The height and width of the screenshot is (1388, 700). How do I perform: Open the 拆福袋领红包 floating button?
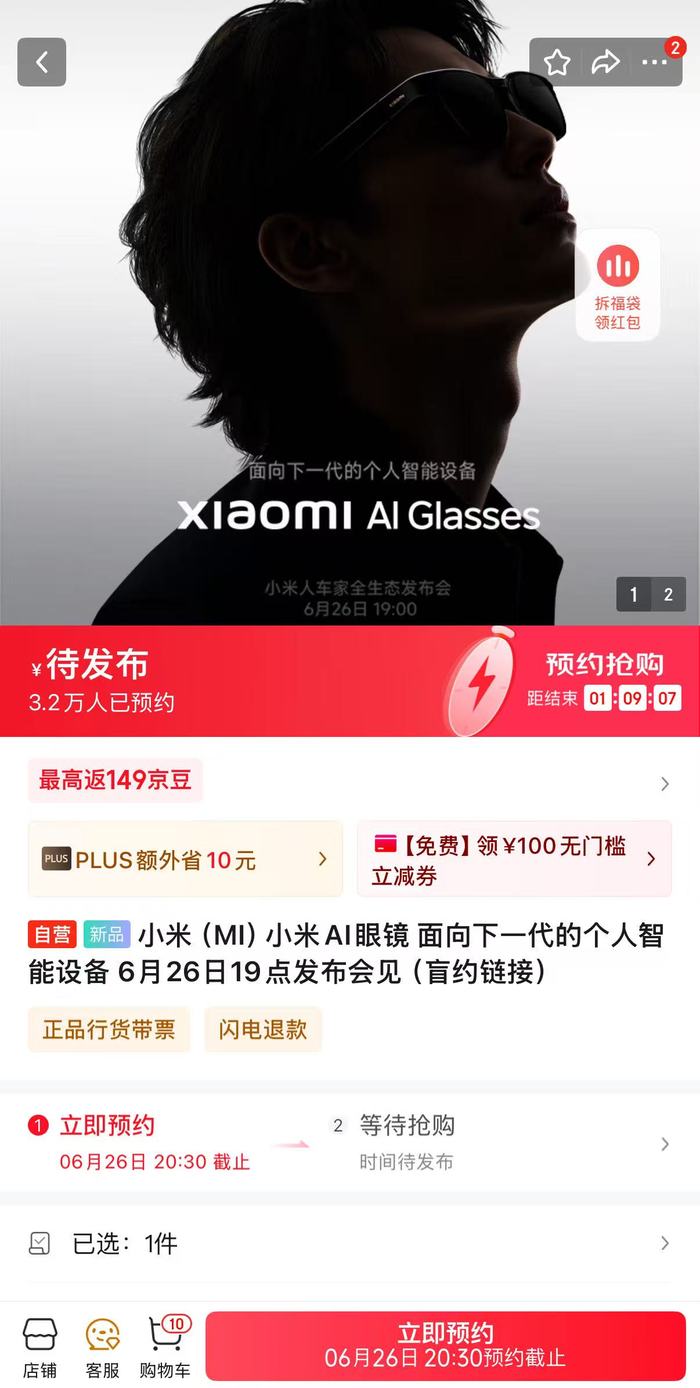[617, 285]
